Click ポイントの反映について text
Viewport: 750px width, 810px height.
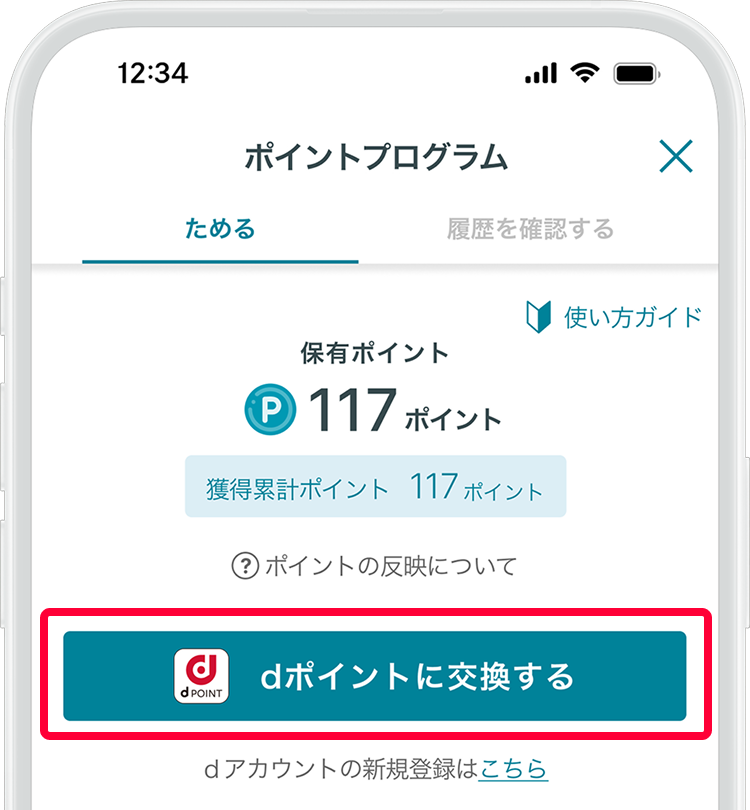388,565
